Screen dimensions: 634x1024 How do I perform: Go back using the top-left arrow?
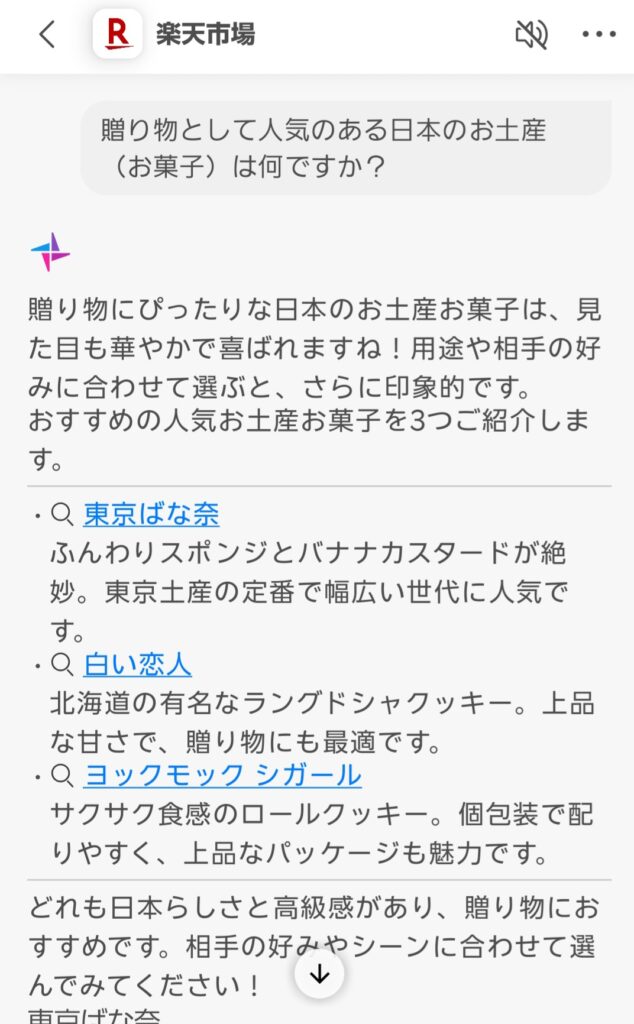click(46, 35)
